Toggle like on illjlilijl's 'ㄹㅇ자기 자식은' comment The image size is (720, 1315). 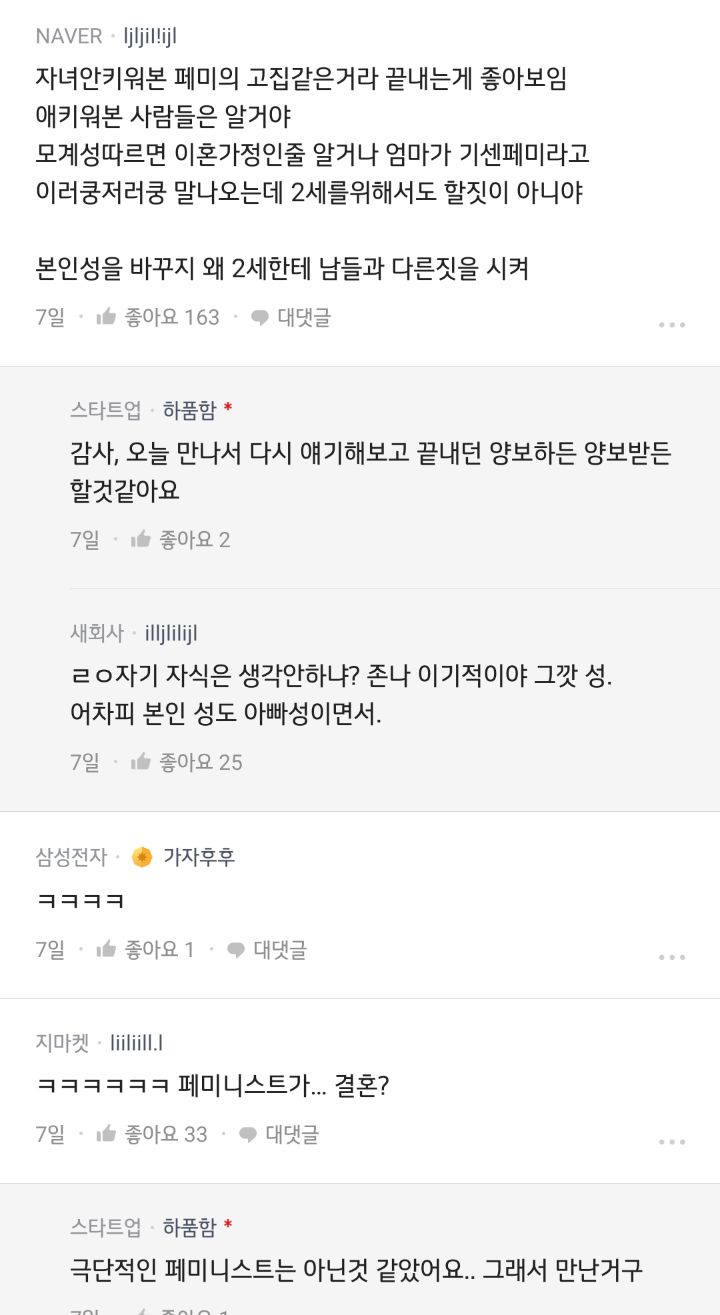pyautogui.click(x=143, y=761)
